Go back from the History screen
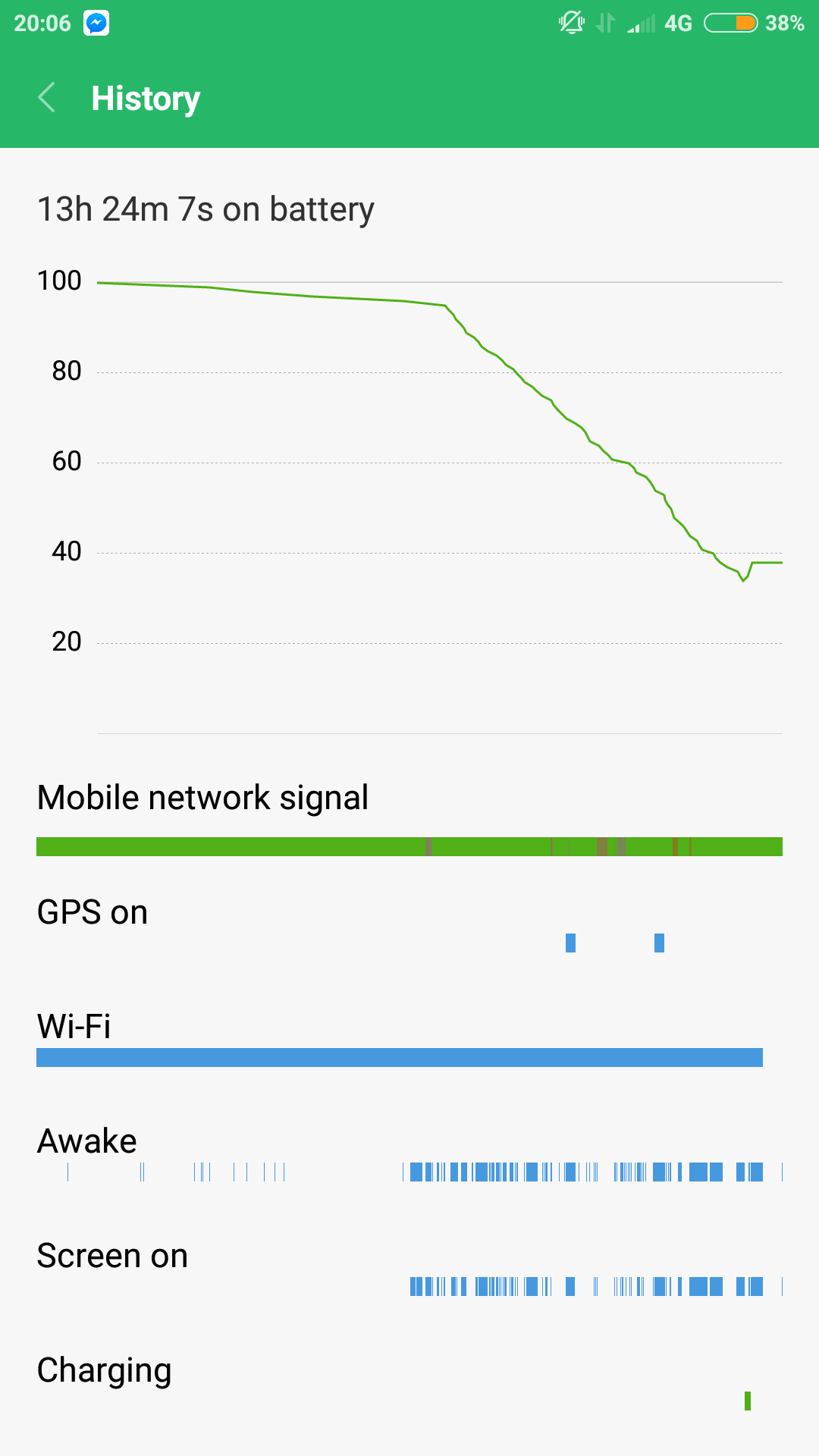The image size is (819, 1456). 47,98
